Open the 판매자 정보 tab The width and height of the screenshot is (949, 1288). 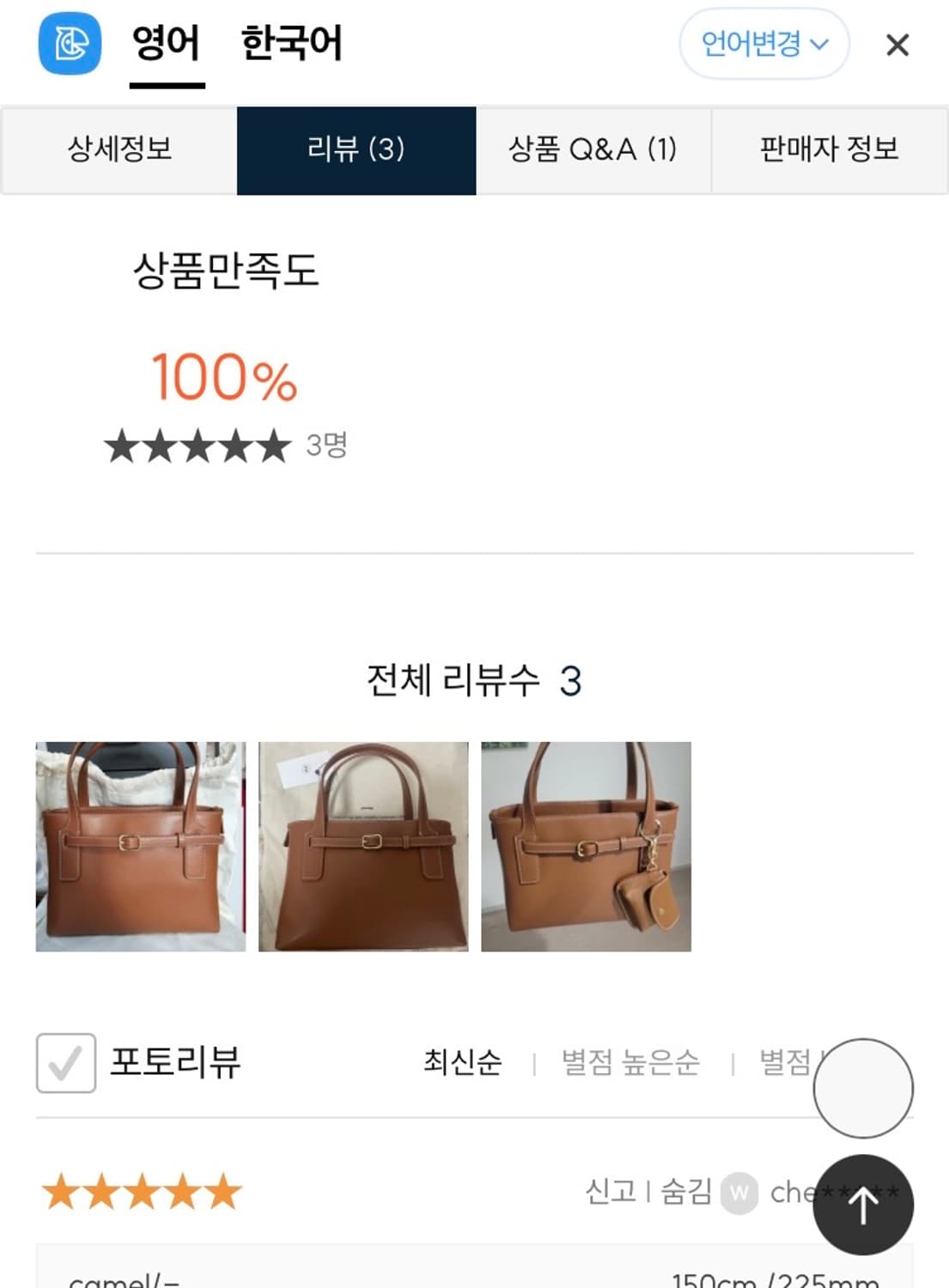830,150
